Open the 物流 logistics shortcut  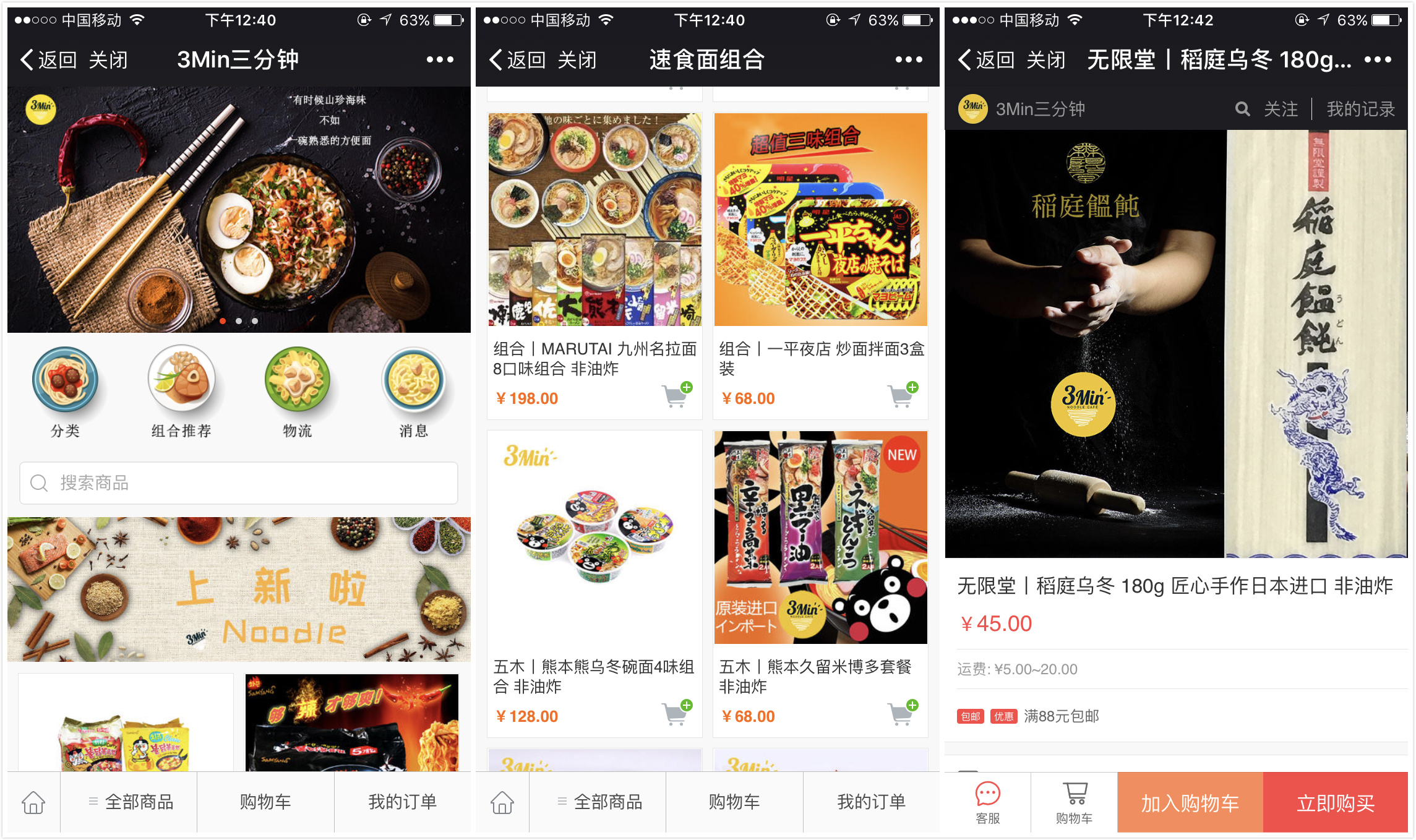pyautogui.click(x=297, y=391)
